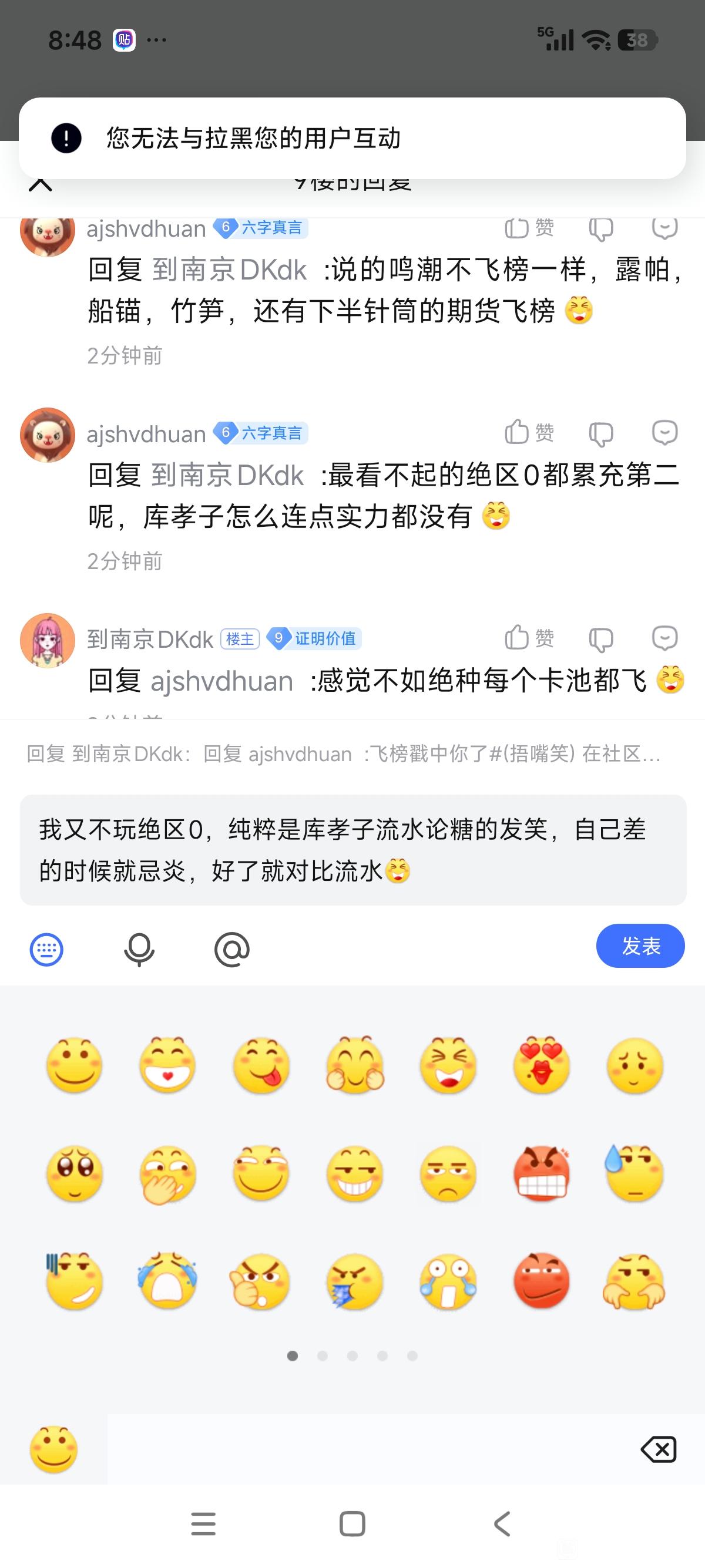Insert the tongue-out emoji
Viewport: 705px width, 1568px height.
[x=261, y=1065]
